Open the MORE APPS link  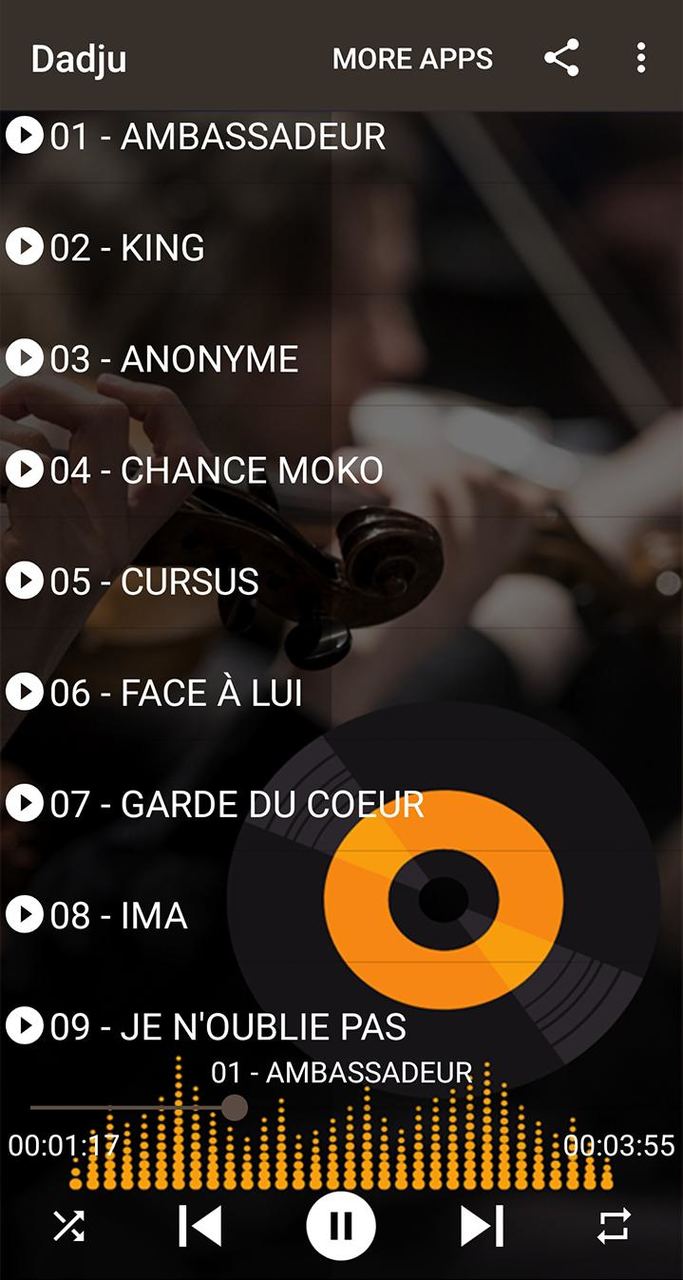(412, 59)
